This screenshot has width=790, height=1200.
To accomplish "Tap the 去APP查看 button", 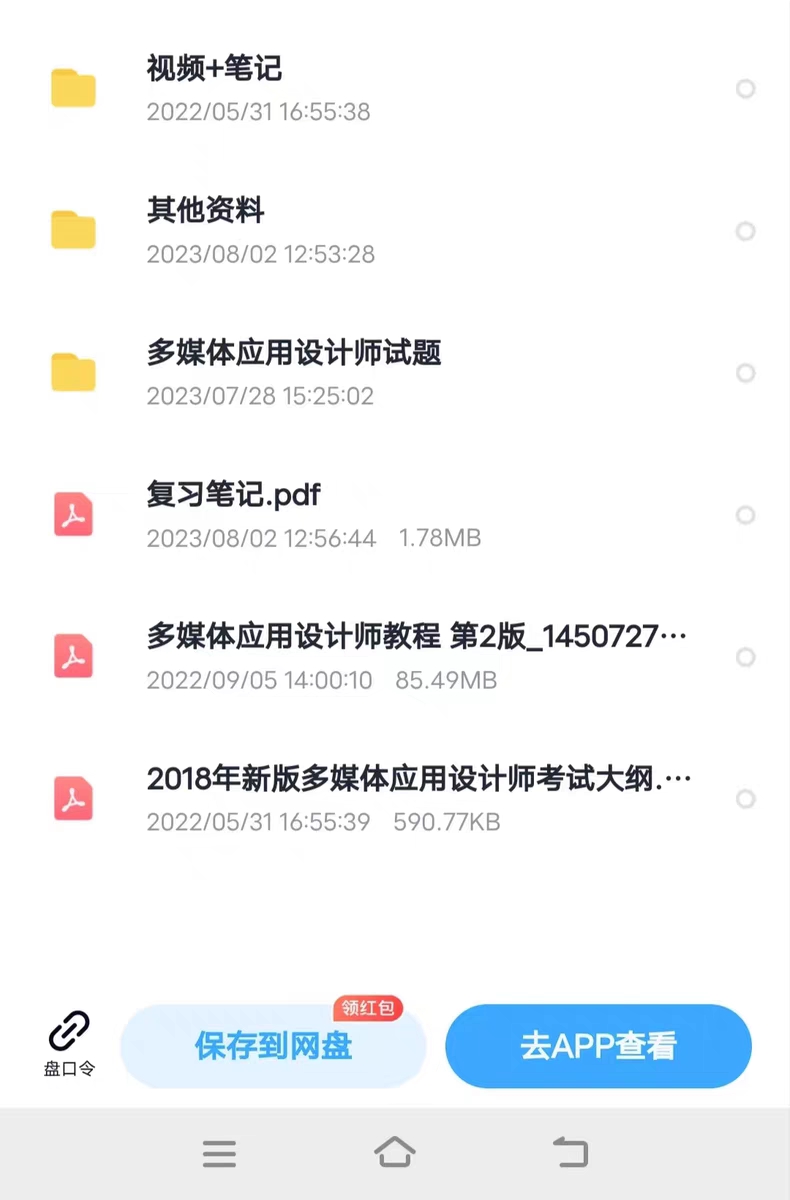I will [x=598, y=1046].
